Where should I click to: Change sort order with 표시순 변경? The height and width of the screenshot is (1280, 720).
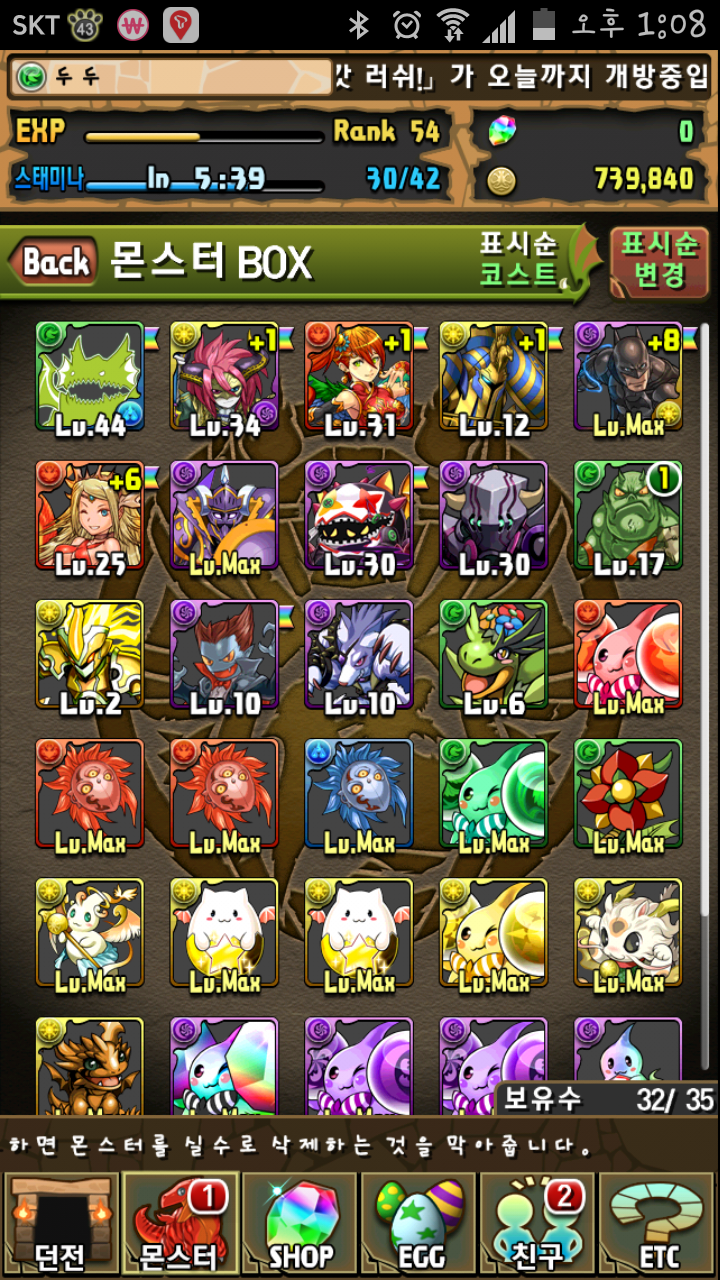pyautogui.click(x=660, y=260)
